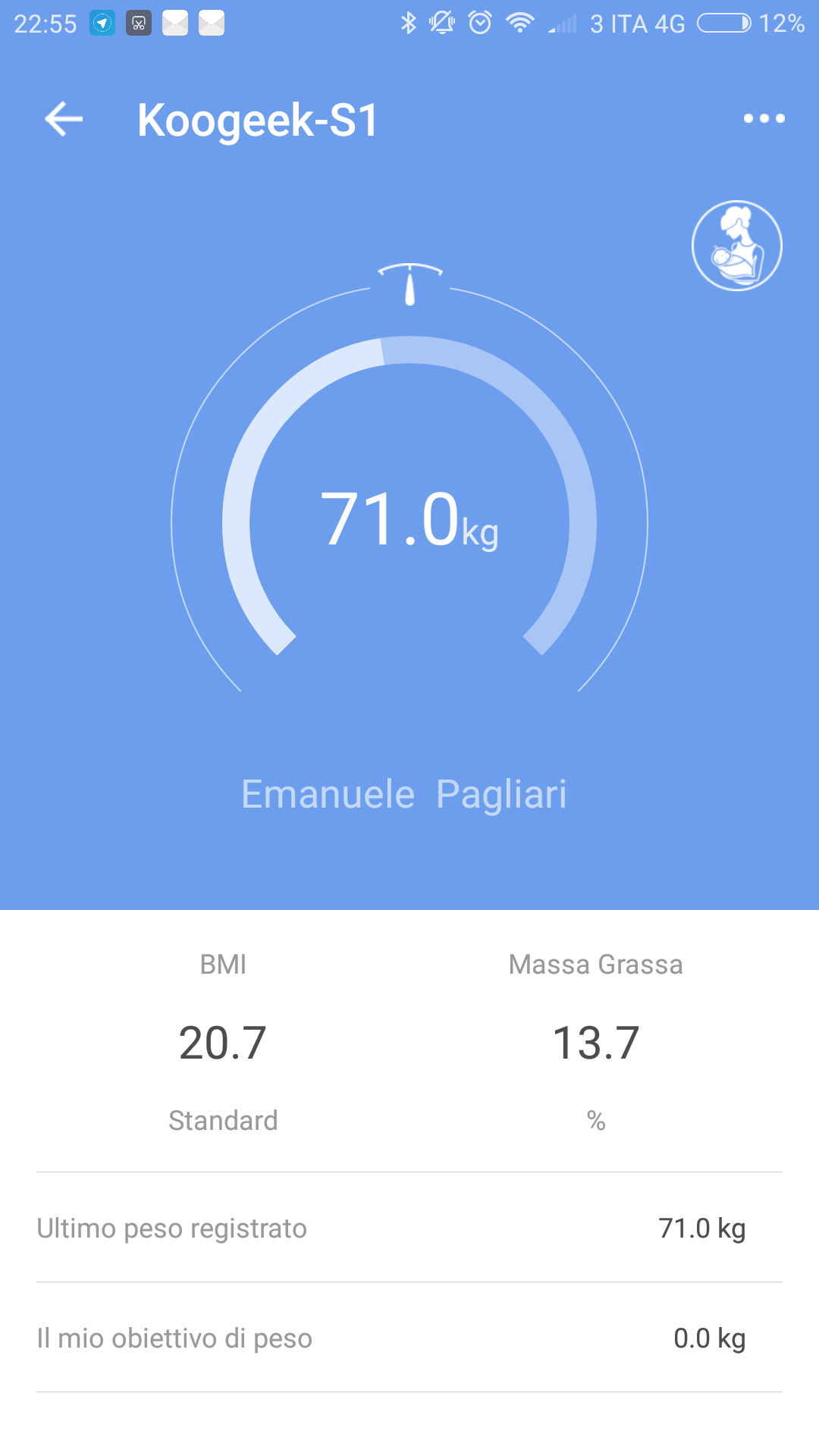Go back using the arrow

coord(64,119)
